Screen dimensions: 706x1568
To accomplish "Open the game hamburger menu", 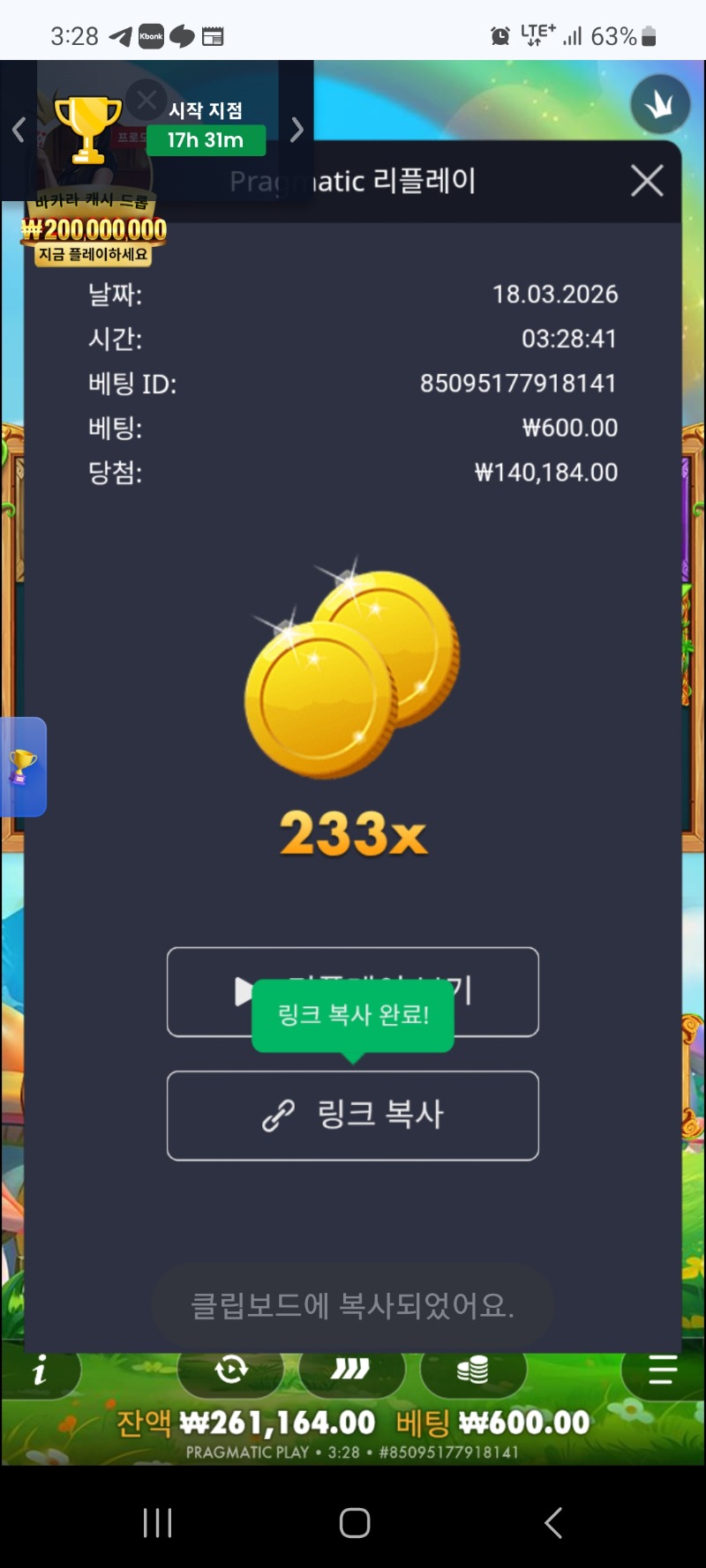I will point(662,1370).
